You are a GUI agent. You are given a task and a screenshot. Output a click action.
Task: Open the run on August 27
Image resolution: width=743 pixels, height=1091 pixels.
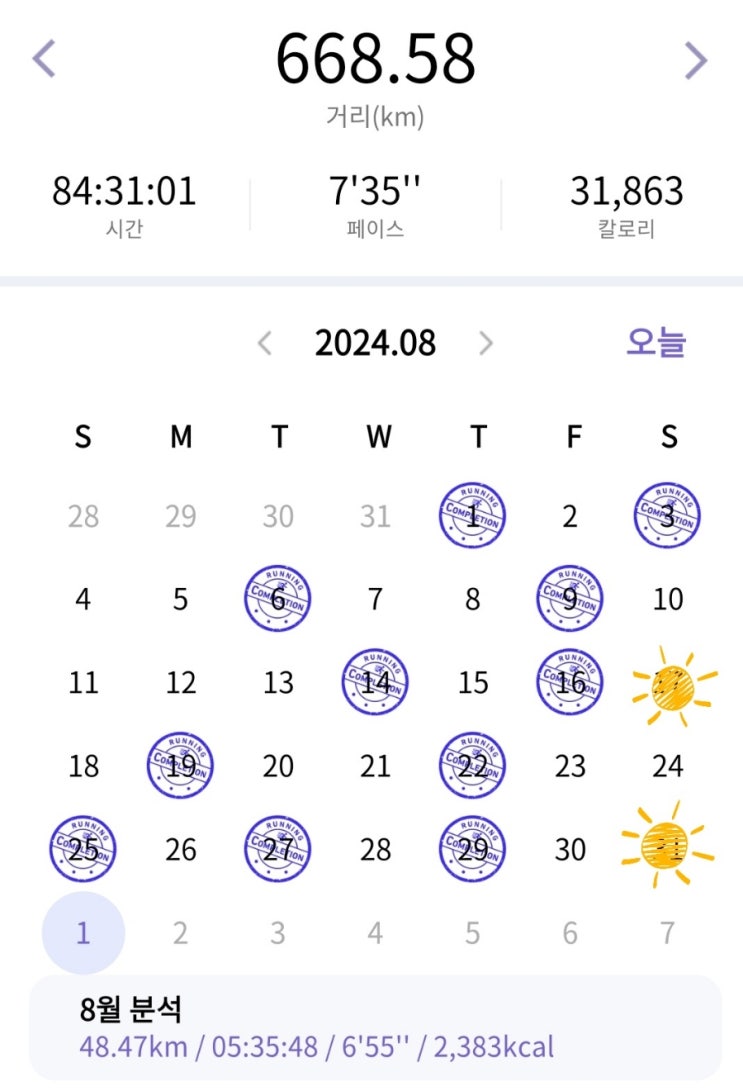(x=278, y=849)
